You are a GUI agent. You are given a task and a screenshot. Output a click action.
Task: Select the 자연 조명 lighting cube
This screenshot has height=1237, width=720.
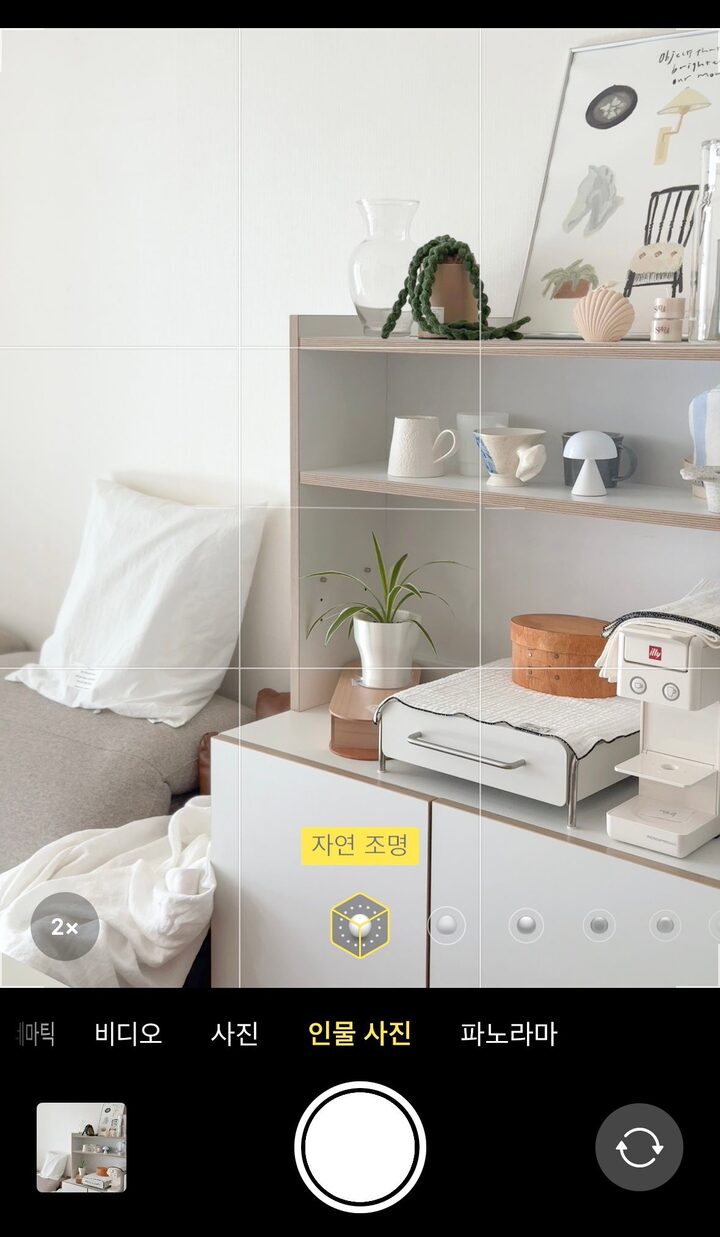pyautogui.click(x=360, y=926)
